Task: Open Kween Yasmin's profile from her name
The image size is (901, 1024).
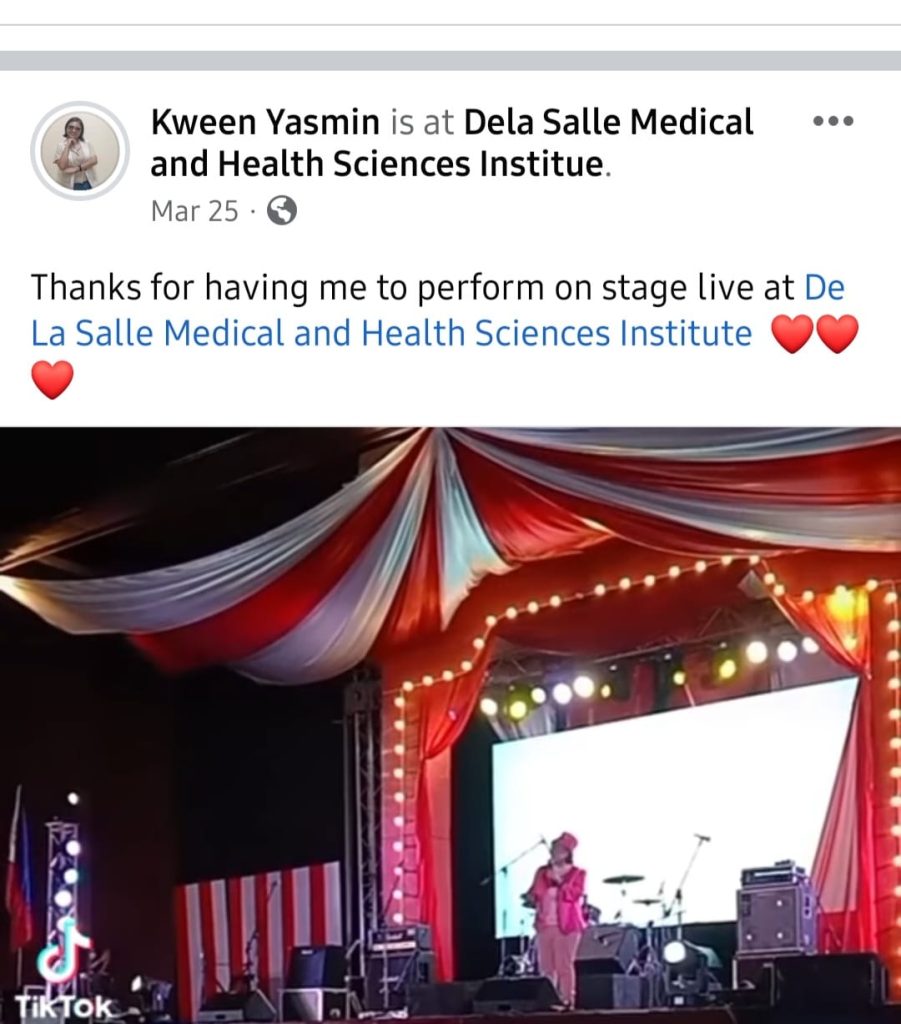Action: (265, 123)
